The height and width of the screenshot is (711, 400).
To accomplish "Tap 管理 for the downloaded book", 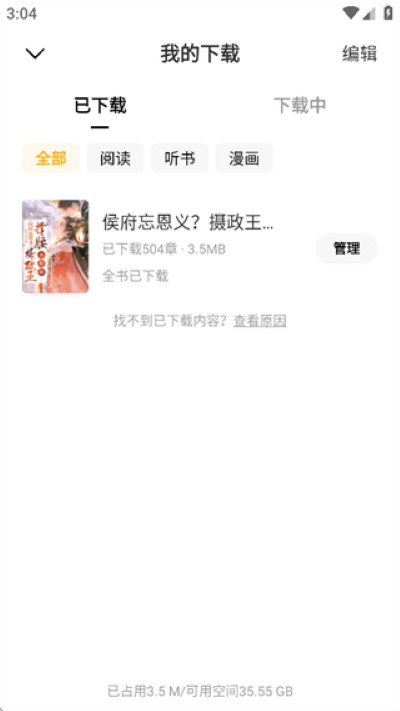I will pos(346,248).
